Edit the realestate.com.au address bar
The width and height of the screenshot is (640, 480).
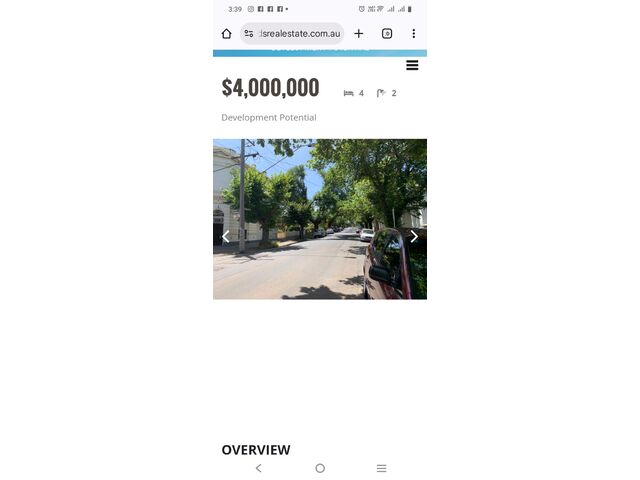tap(298, 34)
